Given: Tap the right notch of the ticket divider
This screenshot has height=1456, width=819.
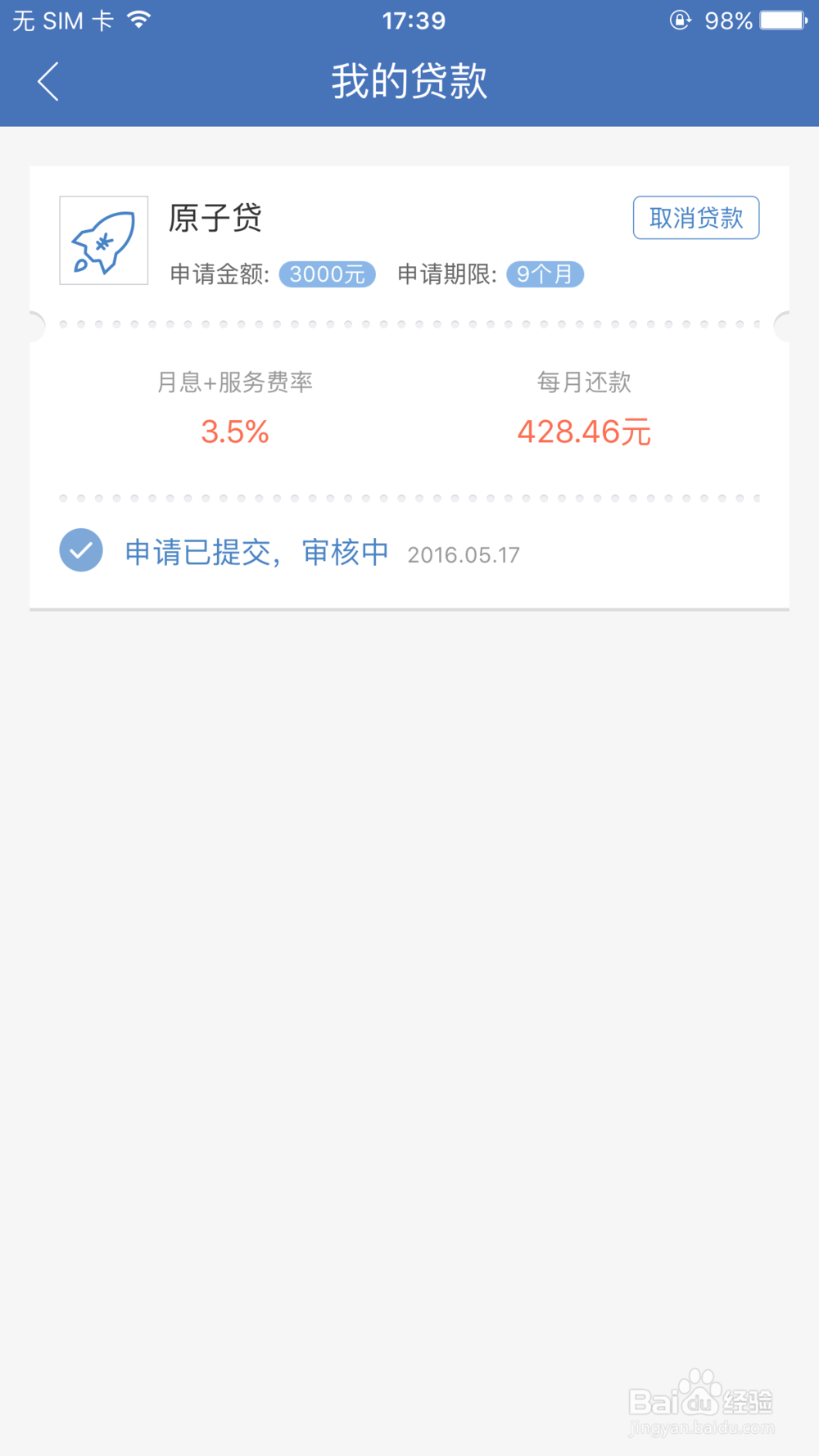Looking at the screenshot, I should [x=785, y=325].
